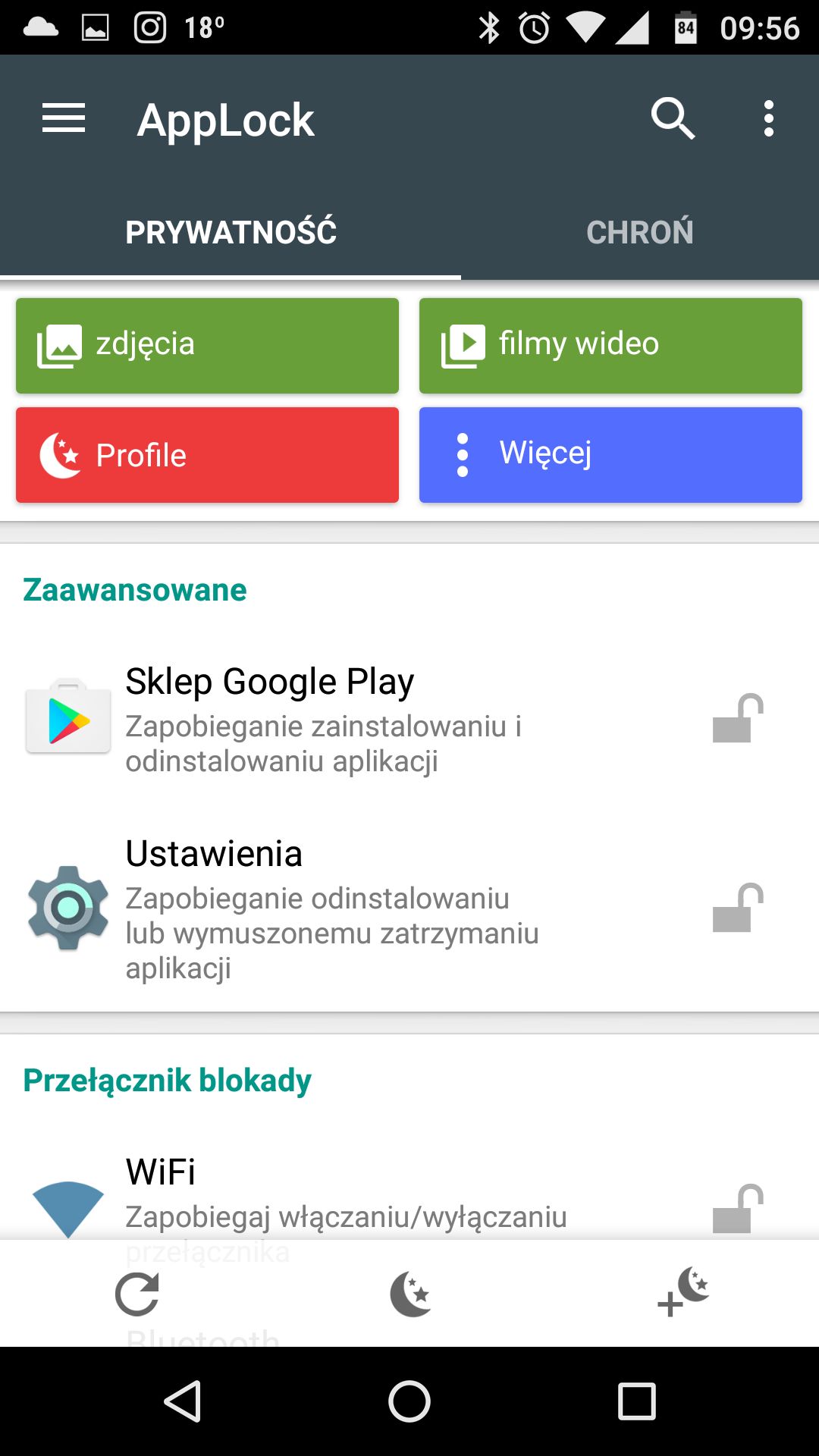Go back with the system back button
This screenshot has width=819, height=1456.
point(183,1401)
